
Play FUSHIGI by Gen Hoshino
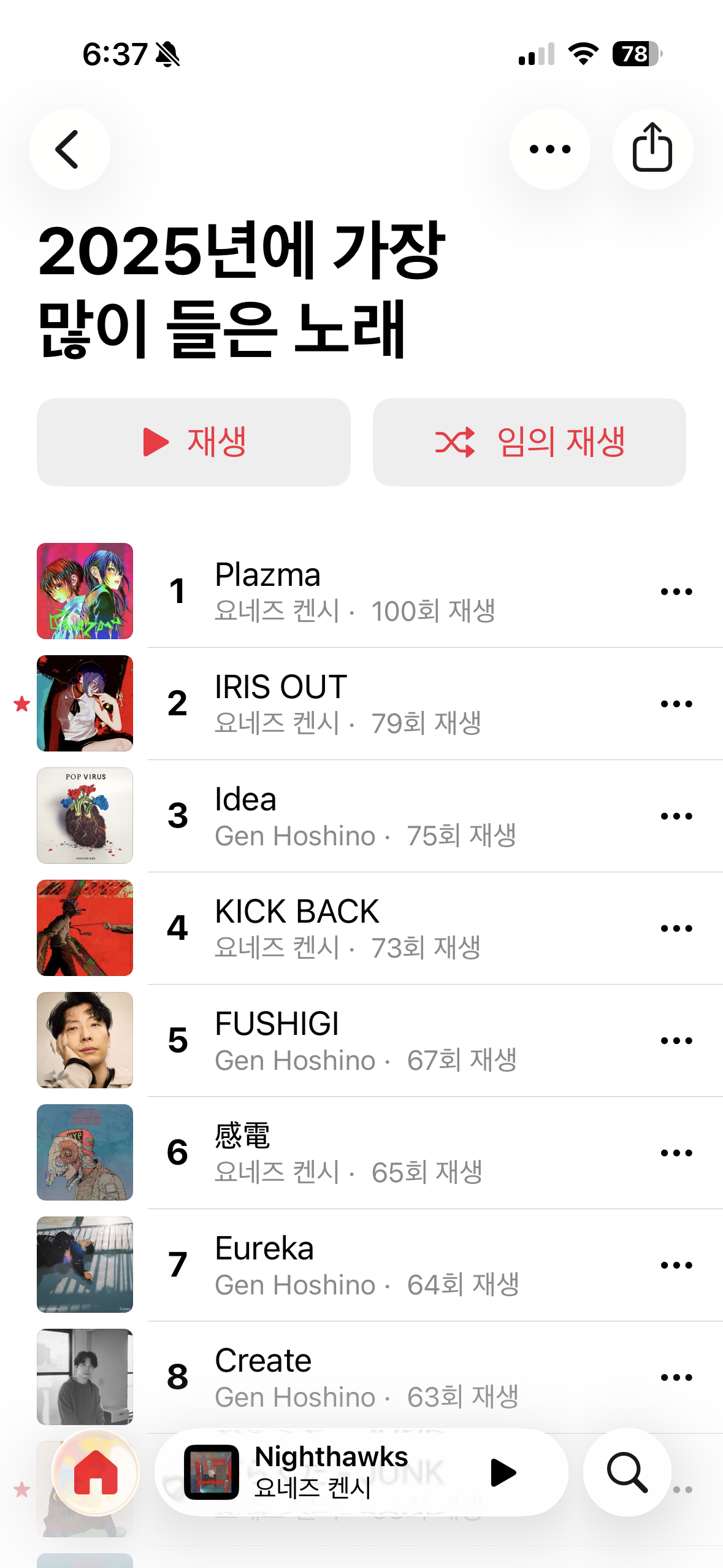tap(368, 1040)
